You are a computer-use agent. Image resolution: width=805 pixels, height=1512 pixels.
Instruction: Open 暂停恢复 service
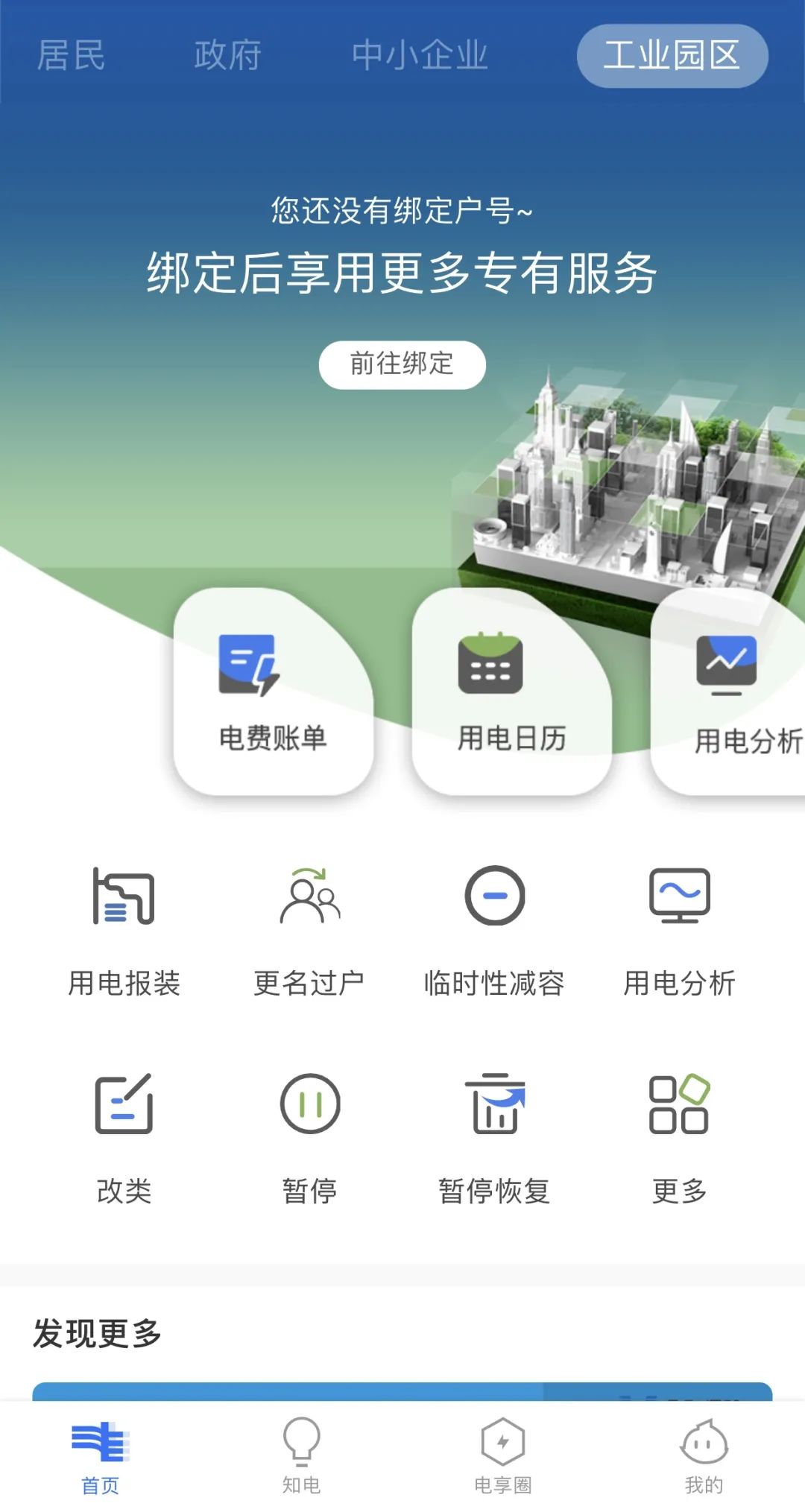(x=494, y=1137)
